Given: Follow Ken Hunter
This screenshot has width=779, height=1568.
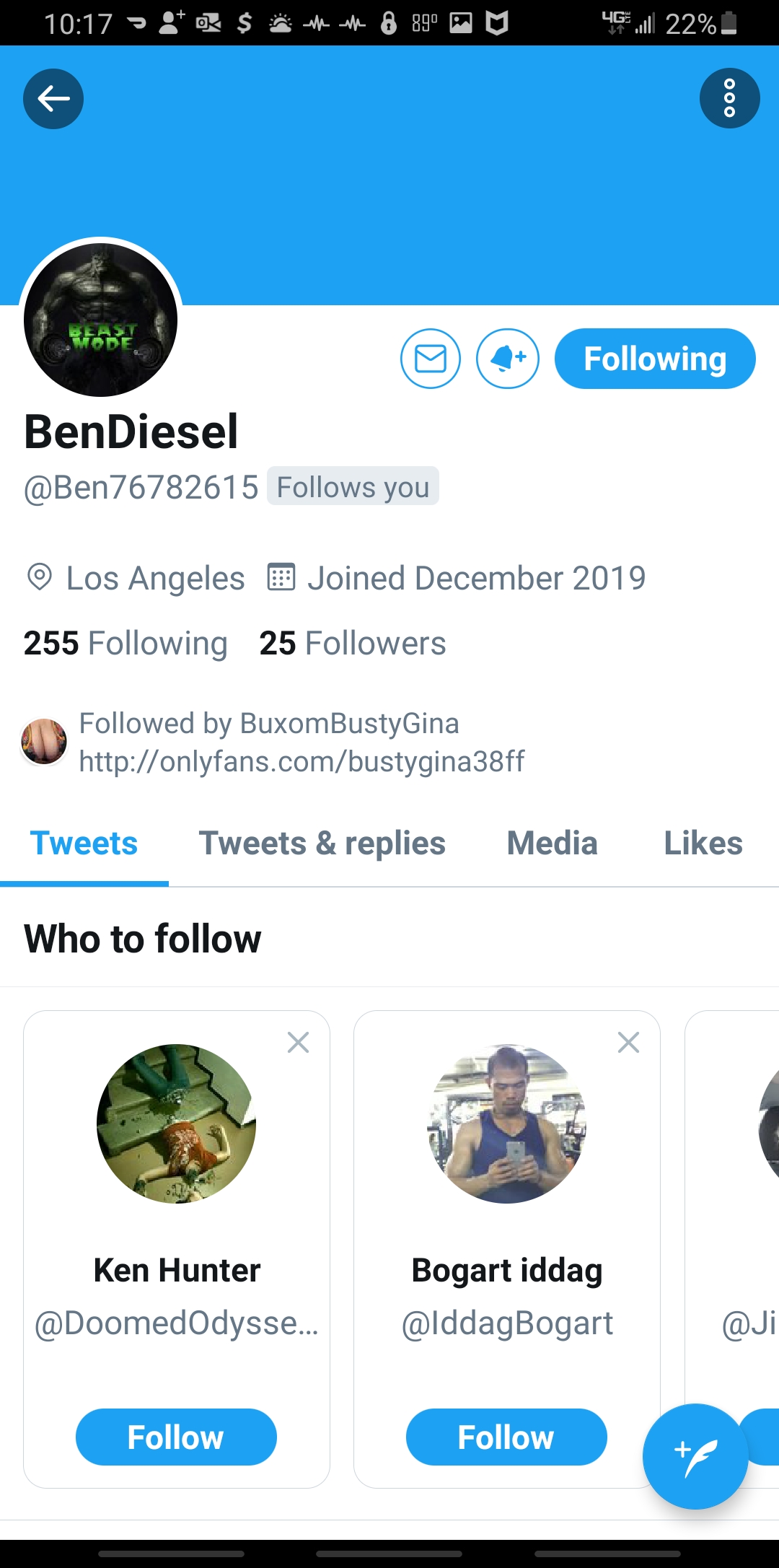Looking at the screenshot, I should coord(176,1437).
